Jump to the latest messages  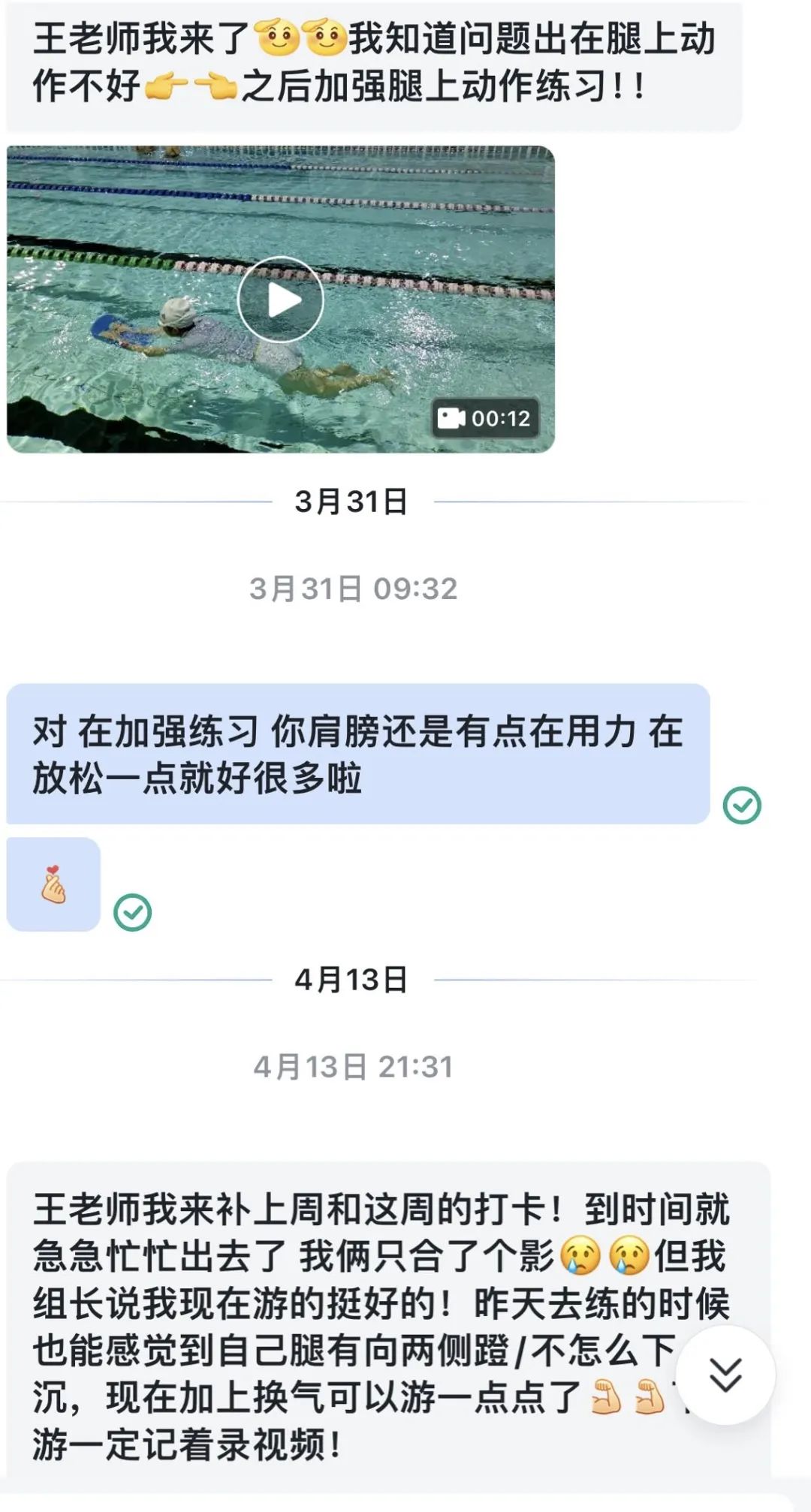tap(725, 1375)
